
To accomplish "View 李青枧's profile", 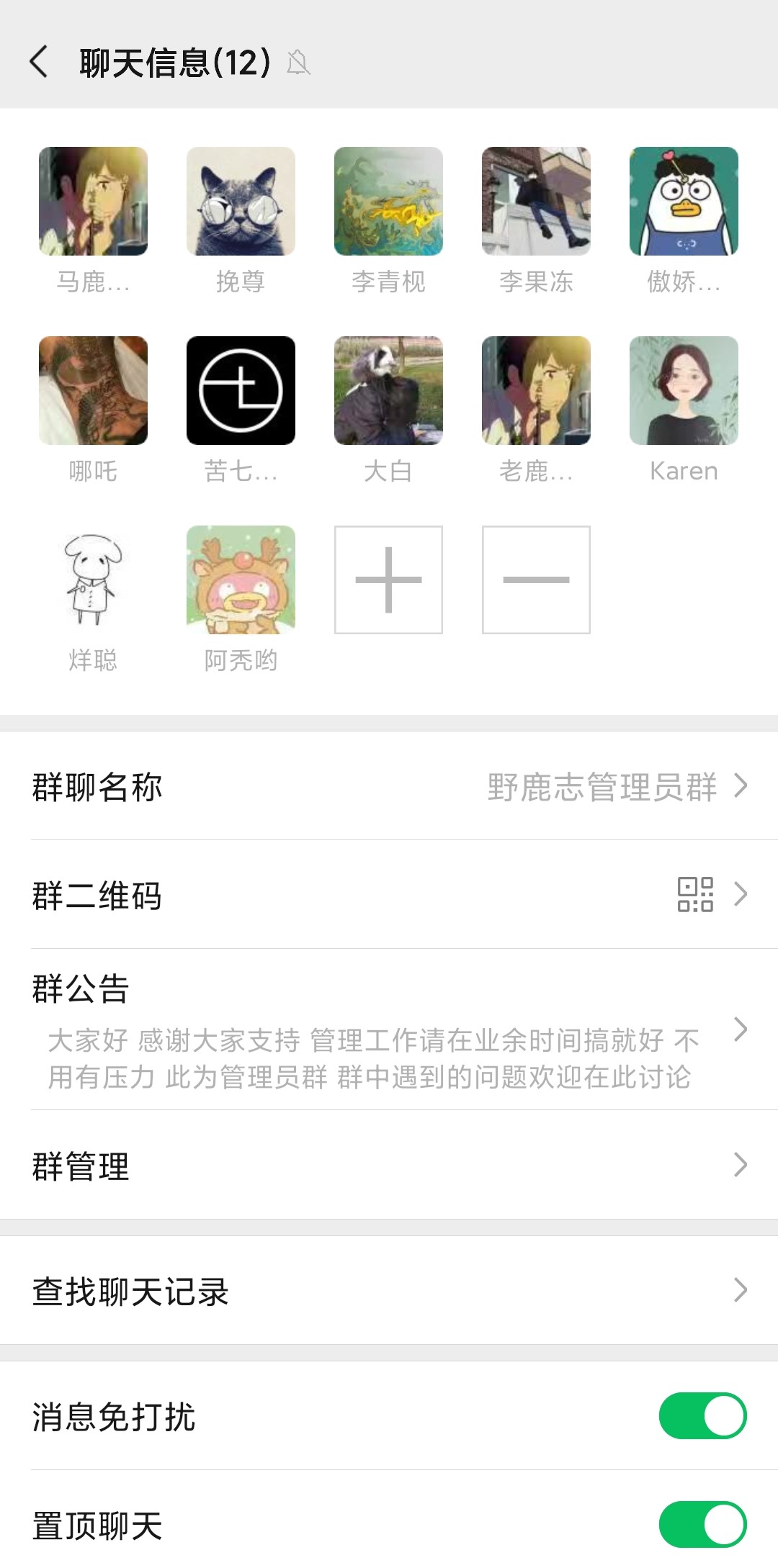I will pos(388,202).
